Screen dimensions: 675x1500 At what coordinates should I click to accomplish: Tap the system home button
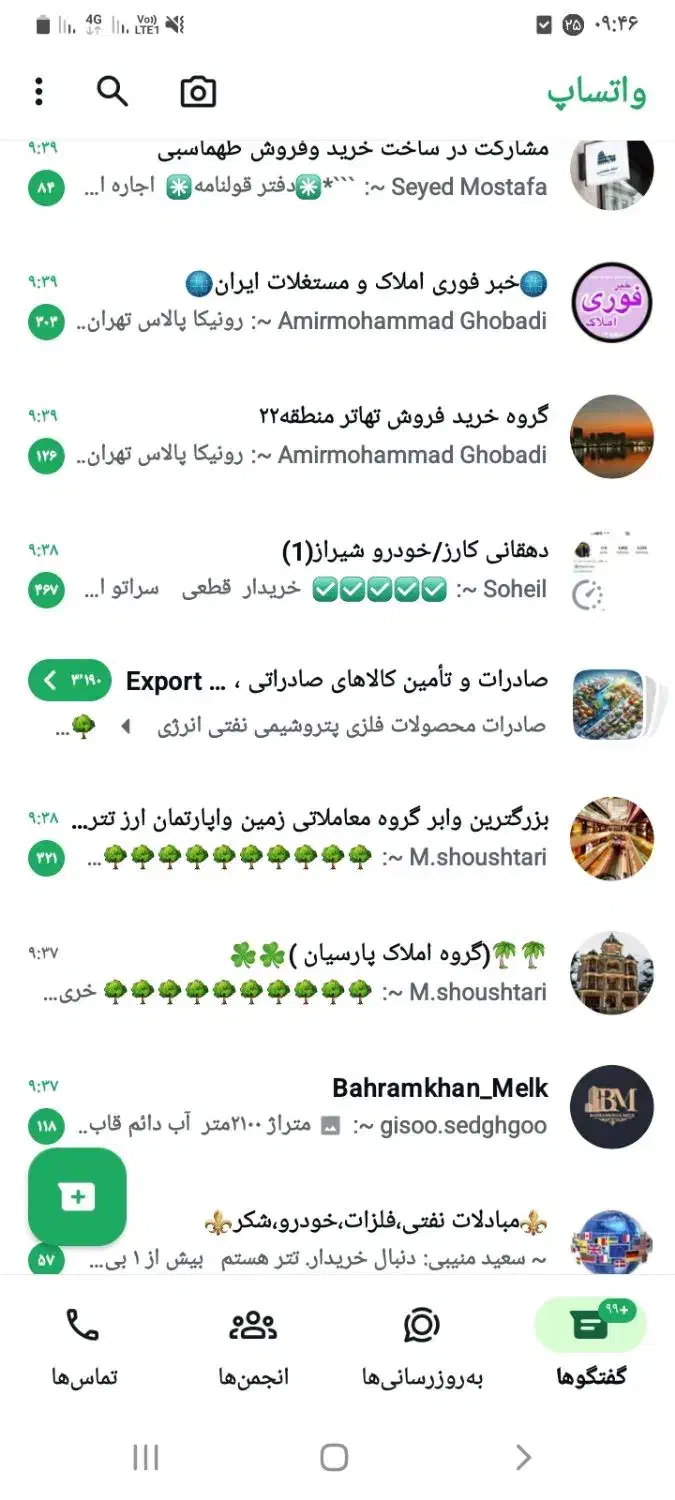tap(334, 1457)
